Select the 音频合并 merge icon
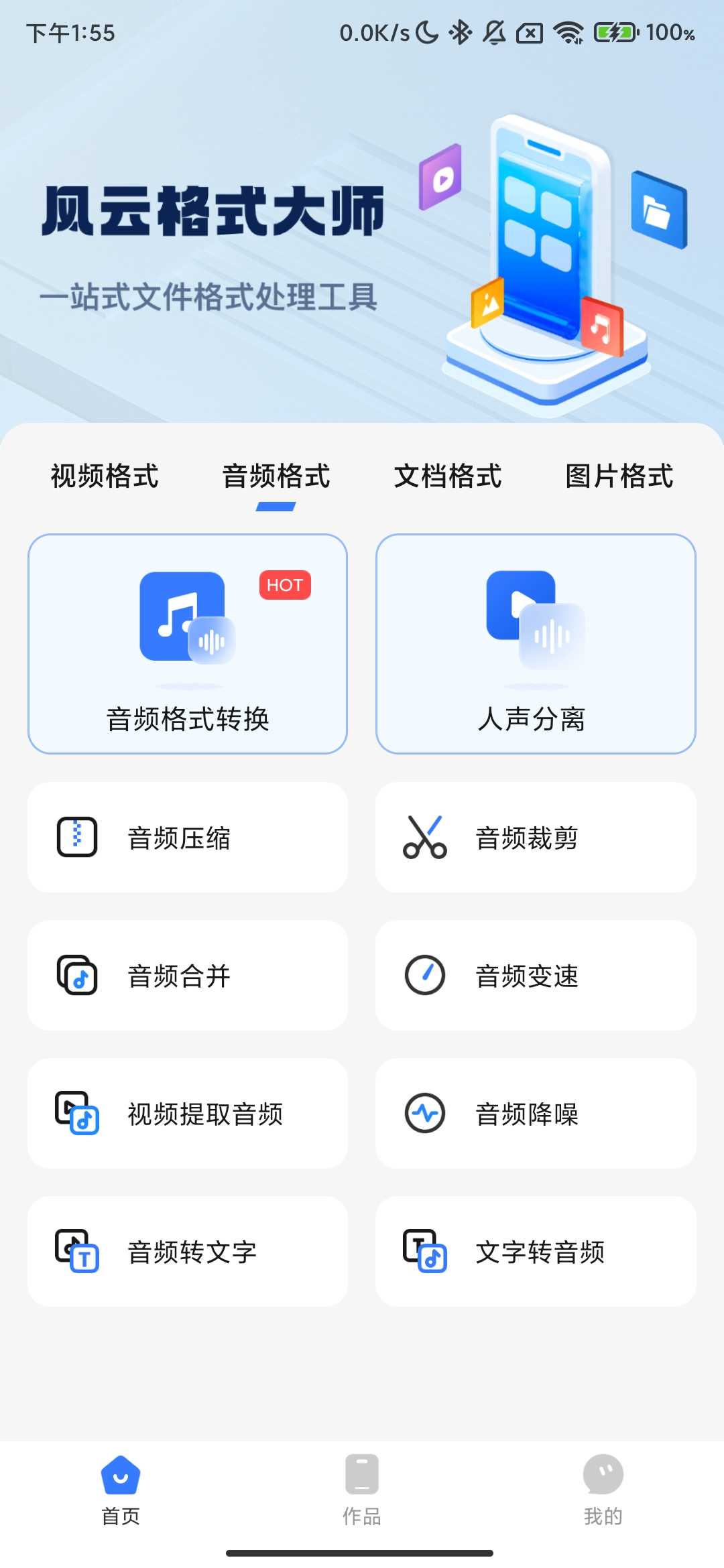Screen dimensions: 724x1568 (78, 976)
